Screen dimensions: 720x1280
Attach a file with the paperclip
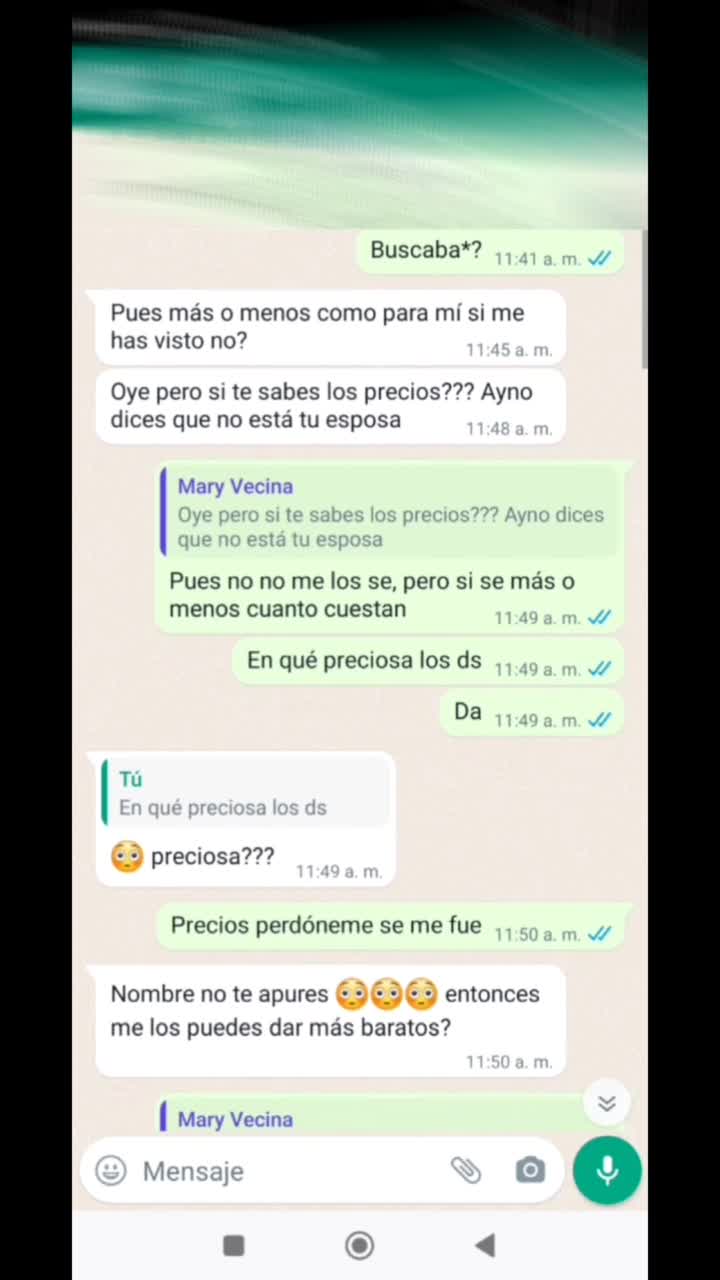pyautogui.click(x=465, y=1170)
